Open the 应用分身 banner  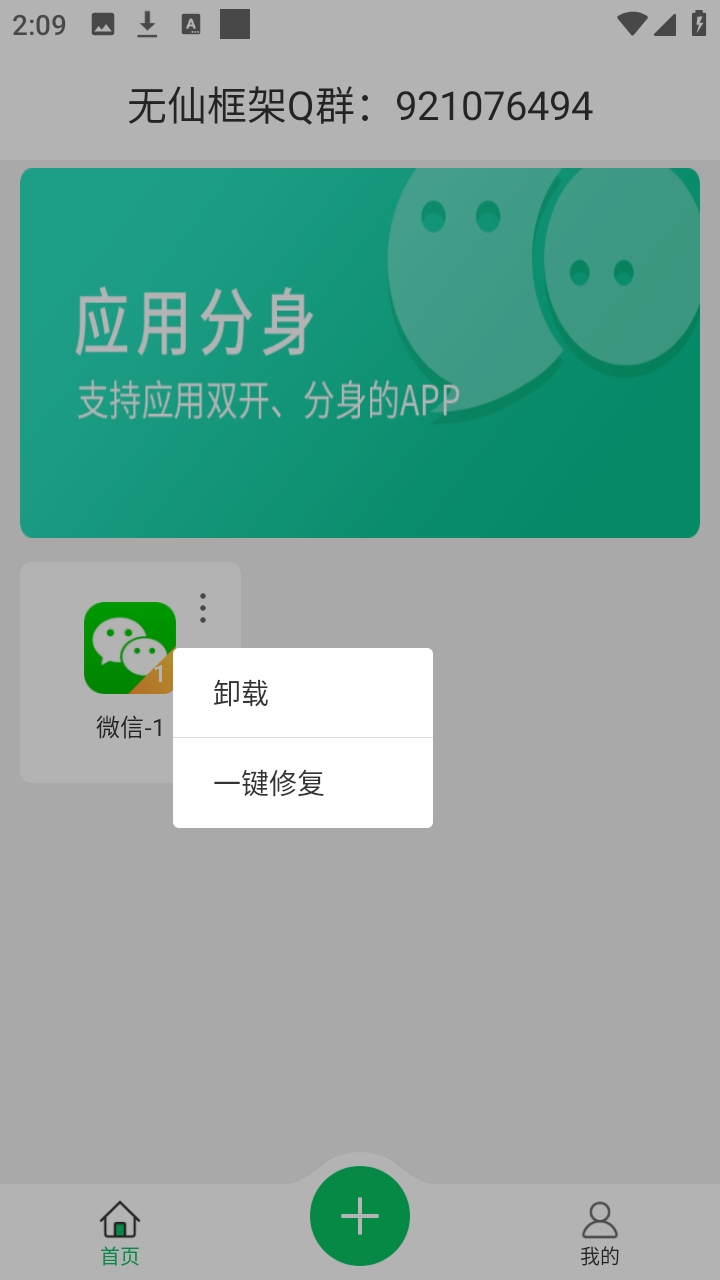(360, 352)
